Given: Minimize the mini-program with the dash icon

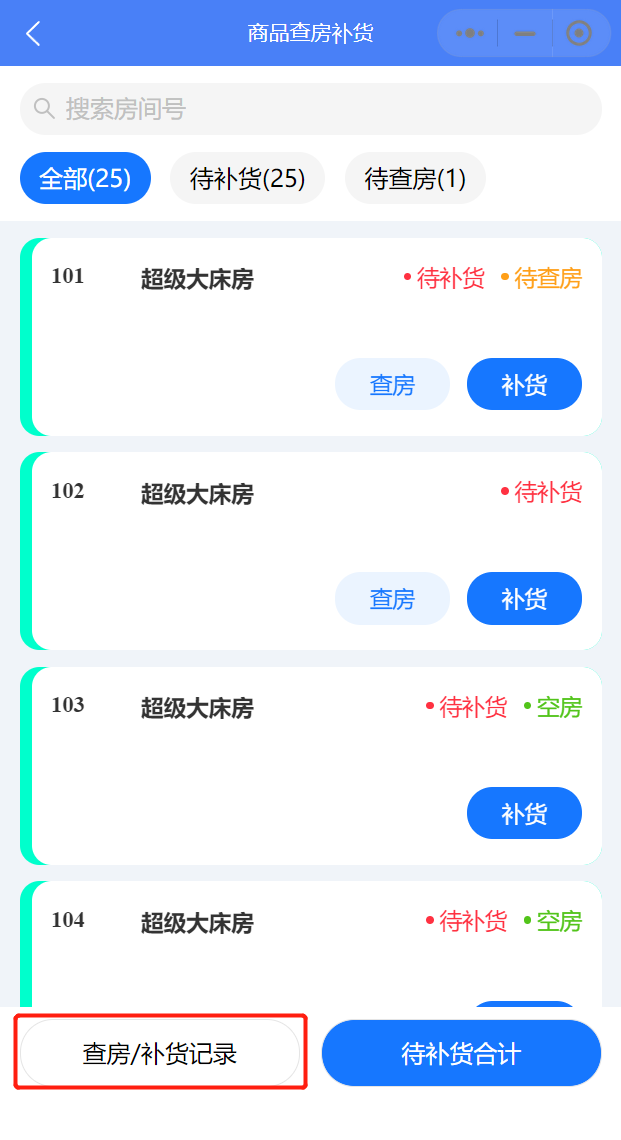Looking at the screenshot, I should coord(524,33).
